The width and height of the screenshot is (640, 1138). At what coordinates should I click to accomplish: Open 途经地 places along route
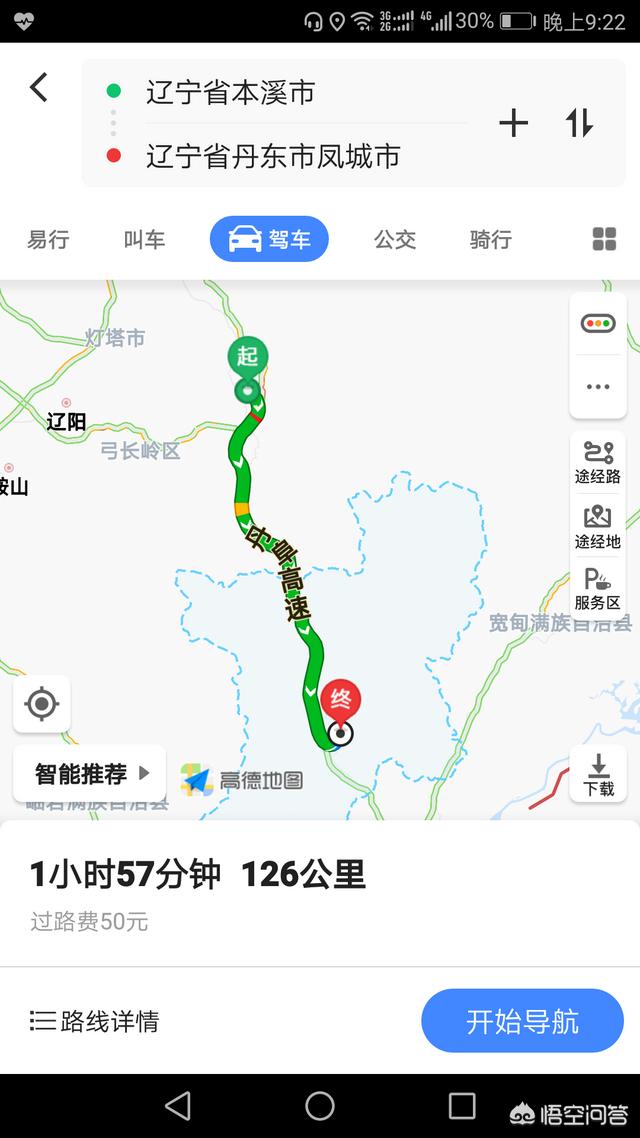click(598, 526)
